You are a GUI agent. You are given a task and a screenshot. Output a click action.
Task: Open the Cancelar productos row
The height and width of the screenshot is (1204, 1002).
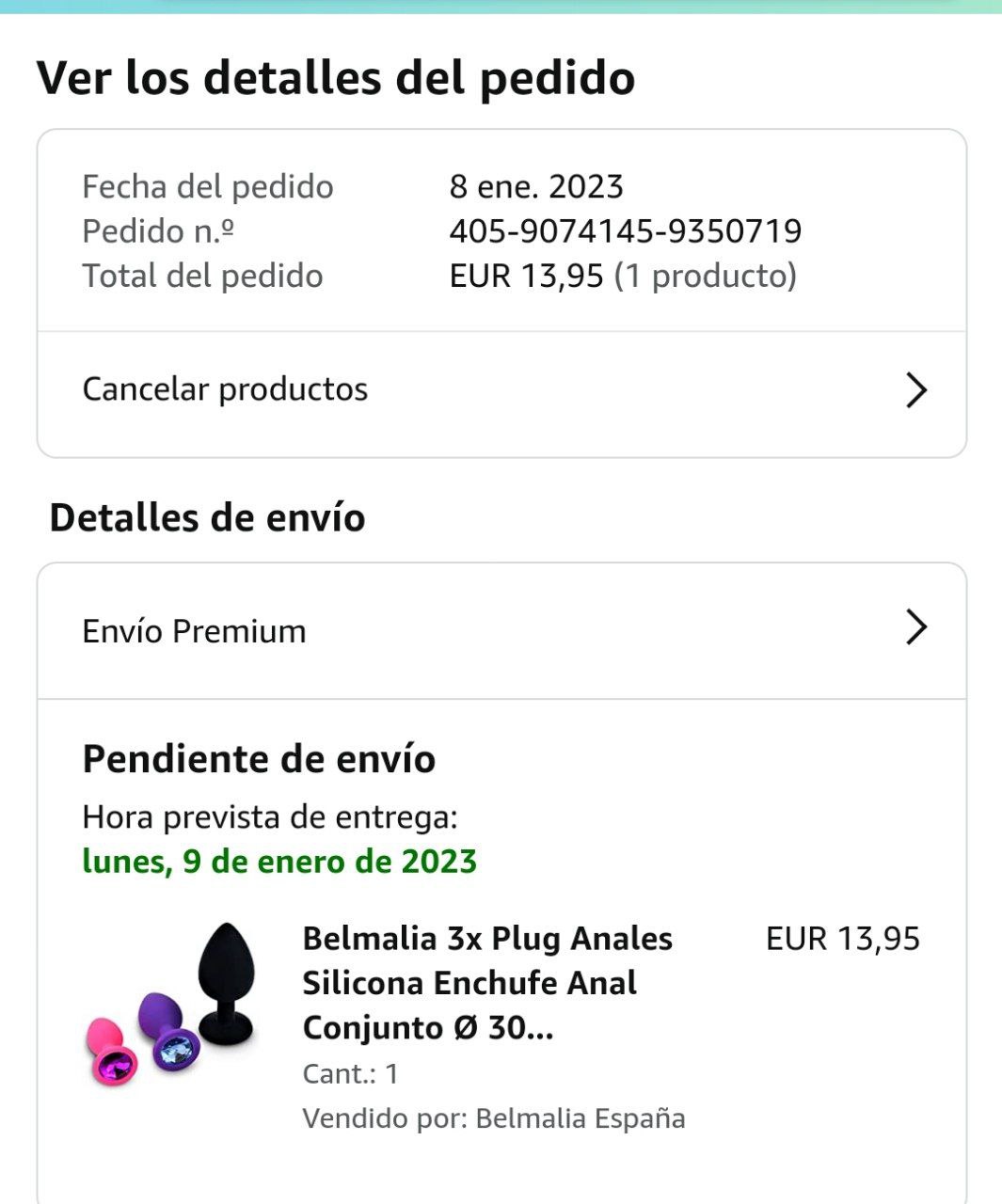501,390
